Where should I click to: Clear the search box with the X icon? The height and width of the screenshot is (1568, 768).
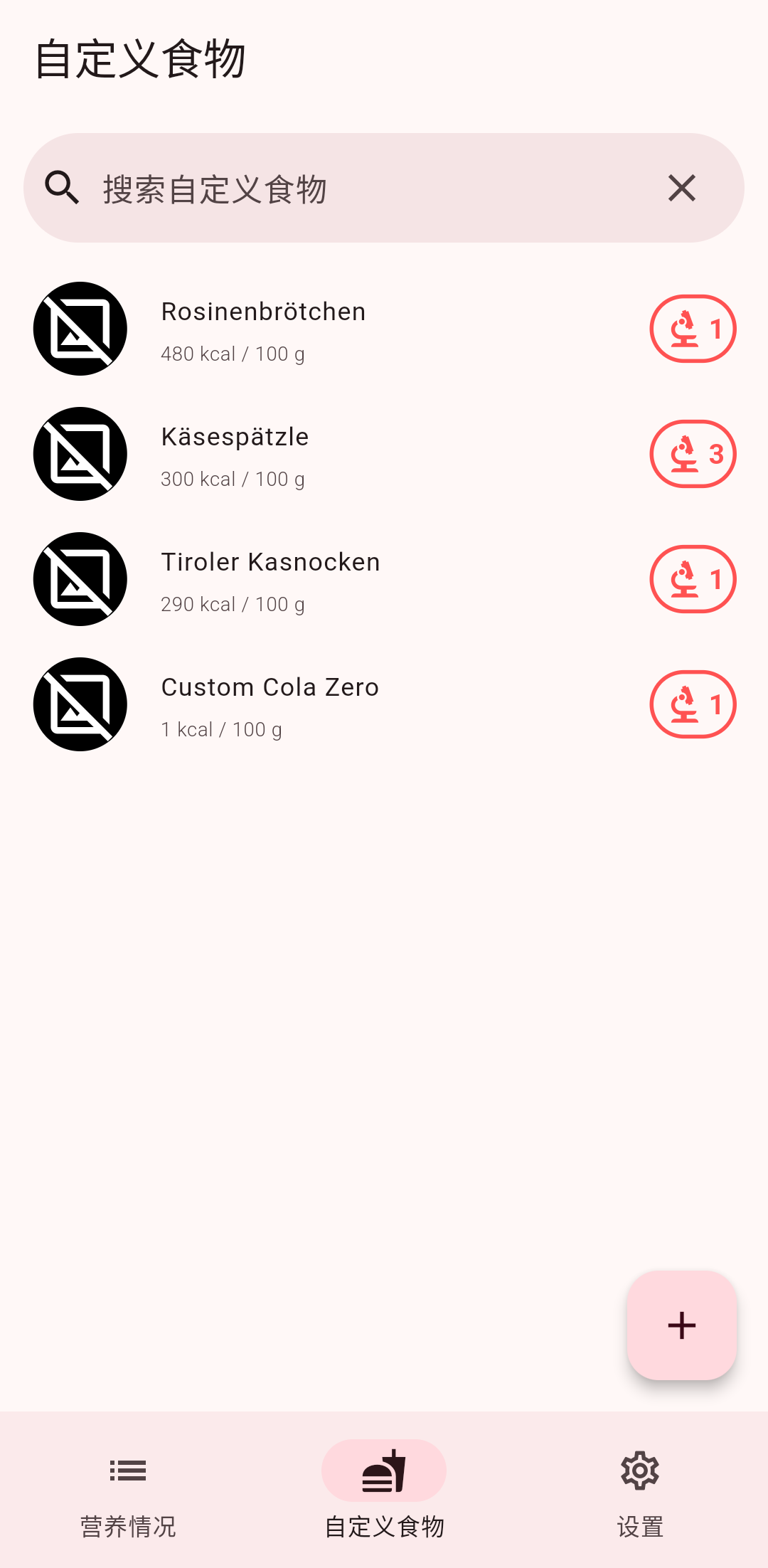coord(681,189)
